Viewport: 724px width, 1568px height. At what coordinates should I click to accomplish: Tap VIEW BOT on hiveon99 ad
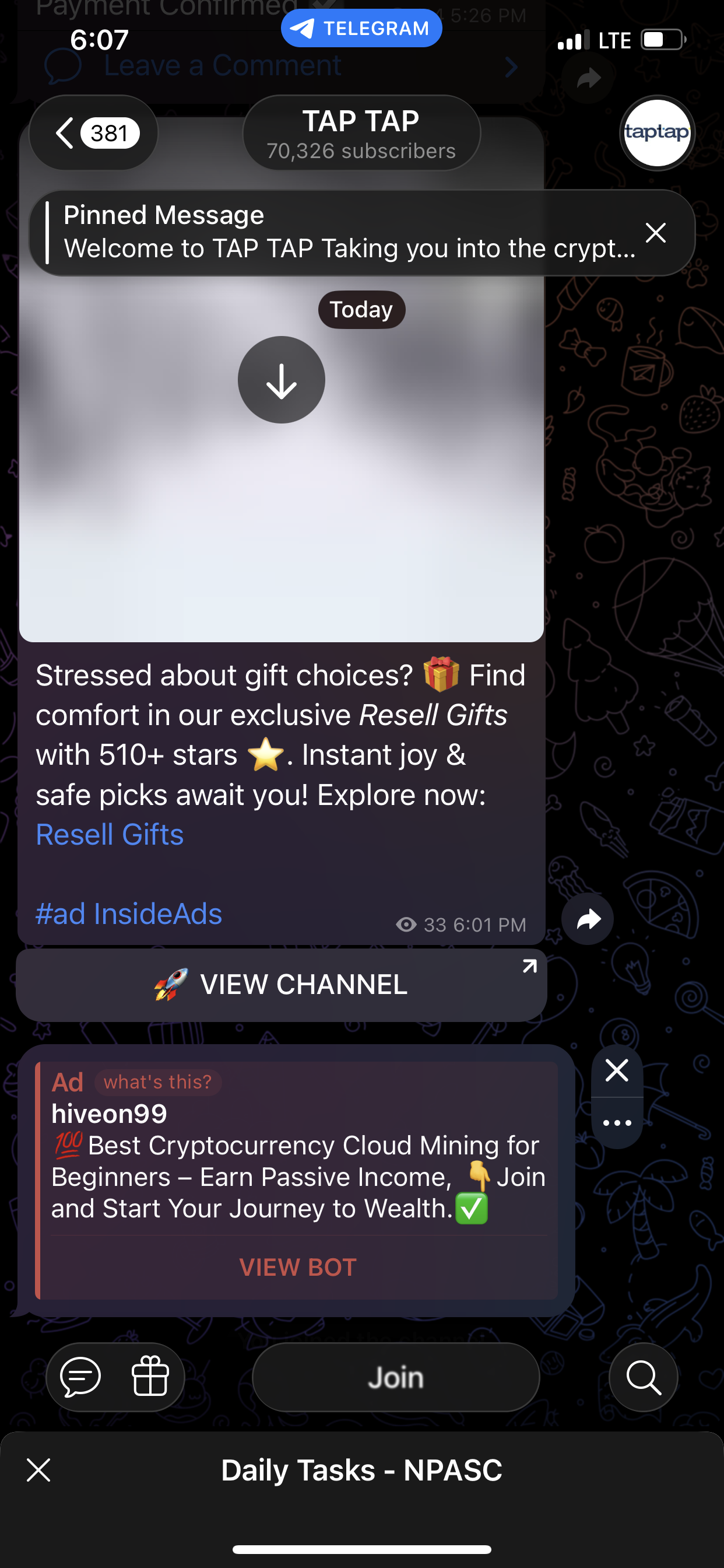click(297, 1266)
